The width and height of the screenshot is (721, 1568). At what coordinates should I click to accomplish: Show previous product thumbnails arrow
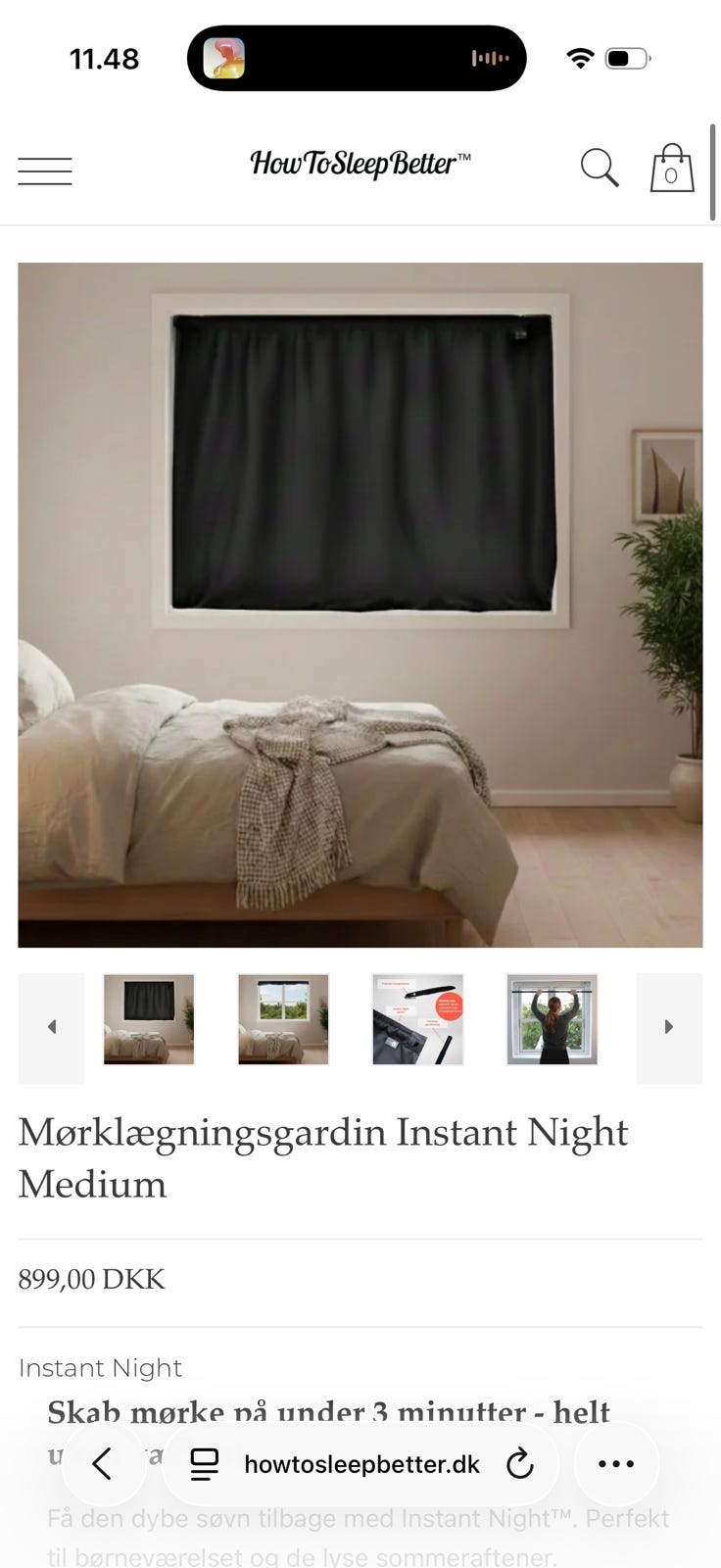pyautogui.click(x=51, y=1027)
